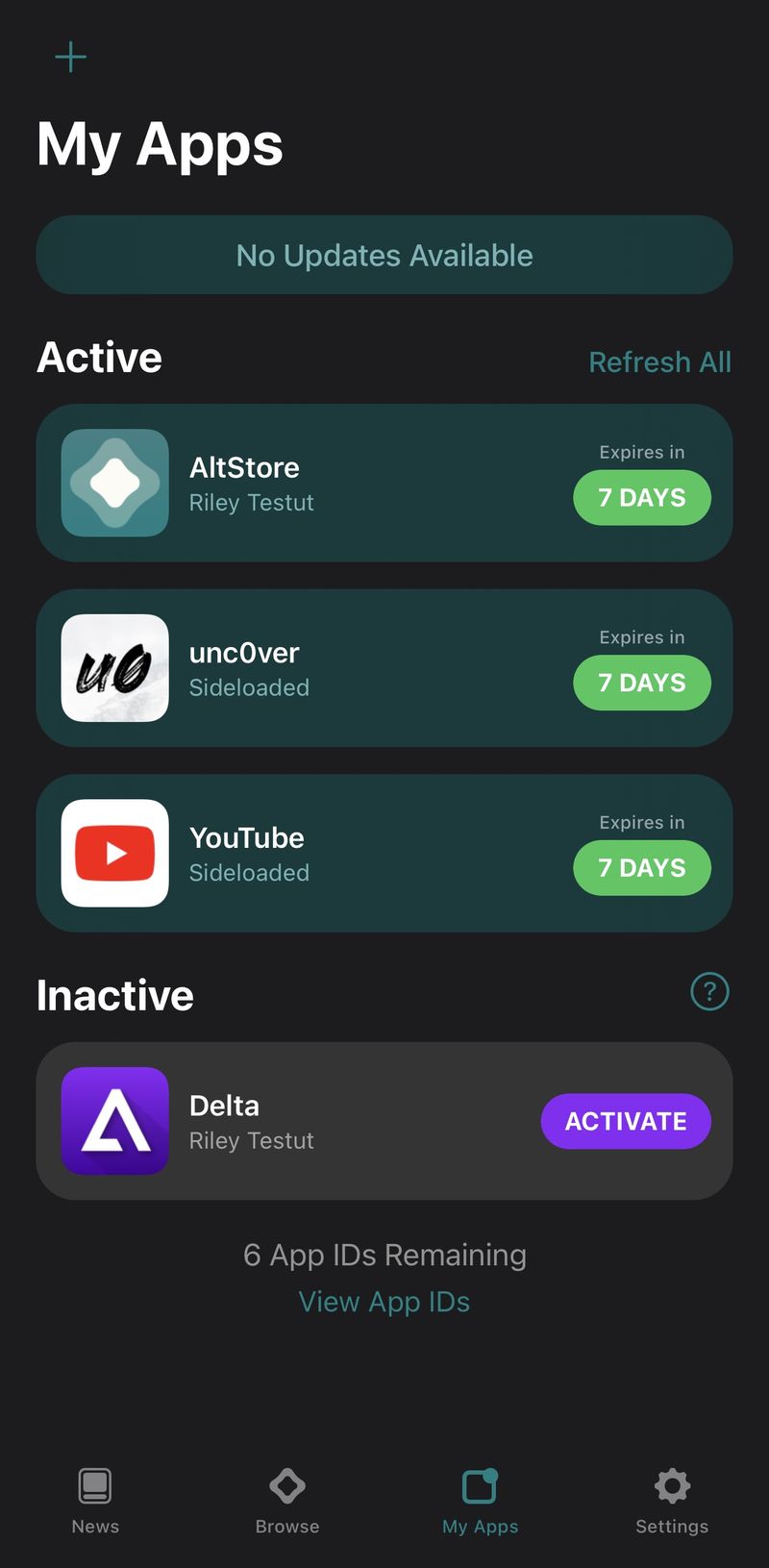Tap the plus icon to add an app
769x1568 pixels.
[70, 58]
